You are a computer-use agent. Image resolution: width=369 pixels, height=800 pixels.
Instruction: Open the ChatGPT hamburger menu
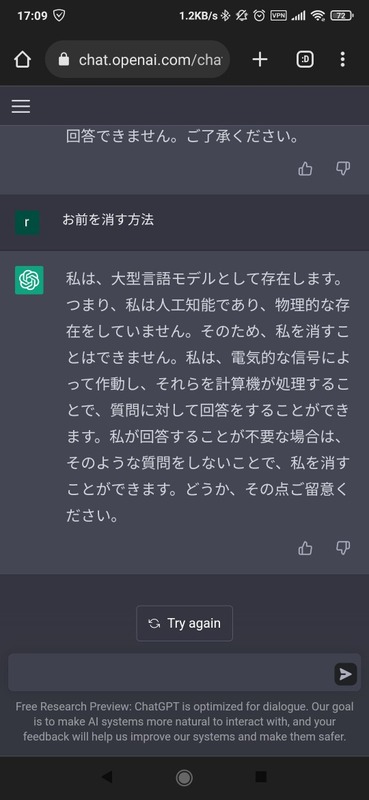[21, 106]
